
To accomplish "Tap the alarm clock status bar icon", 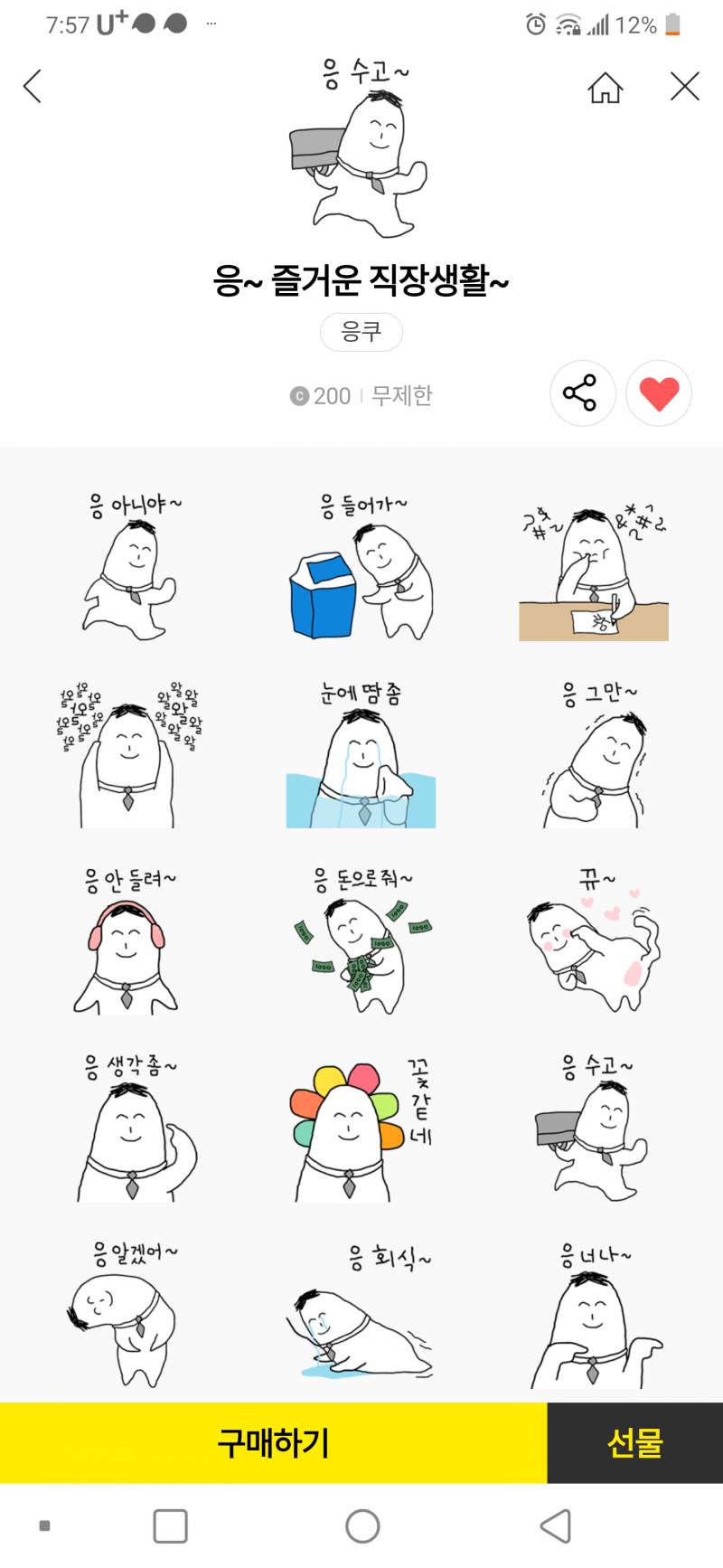I will pos(533,25).
